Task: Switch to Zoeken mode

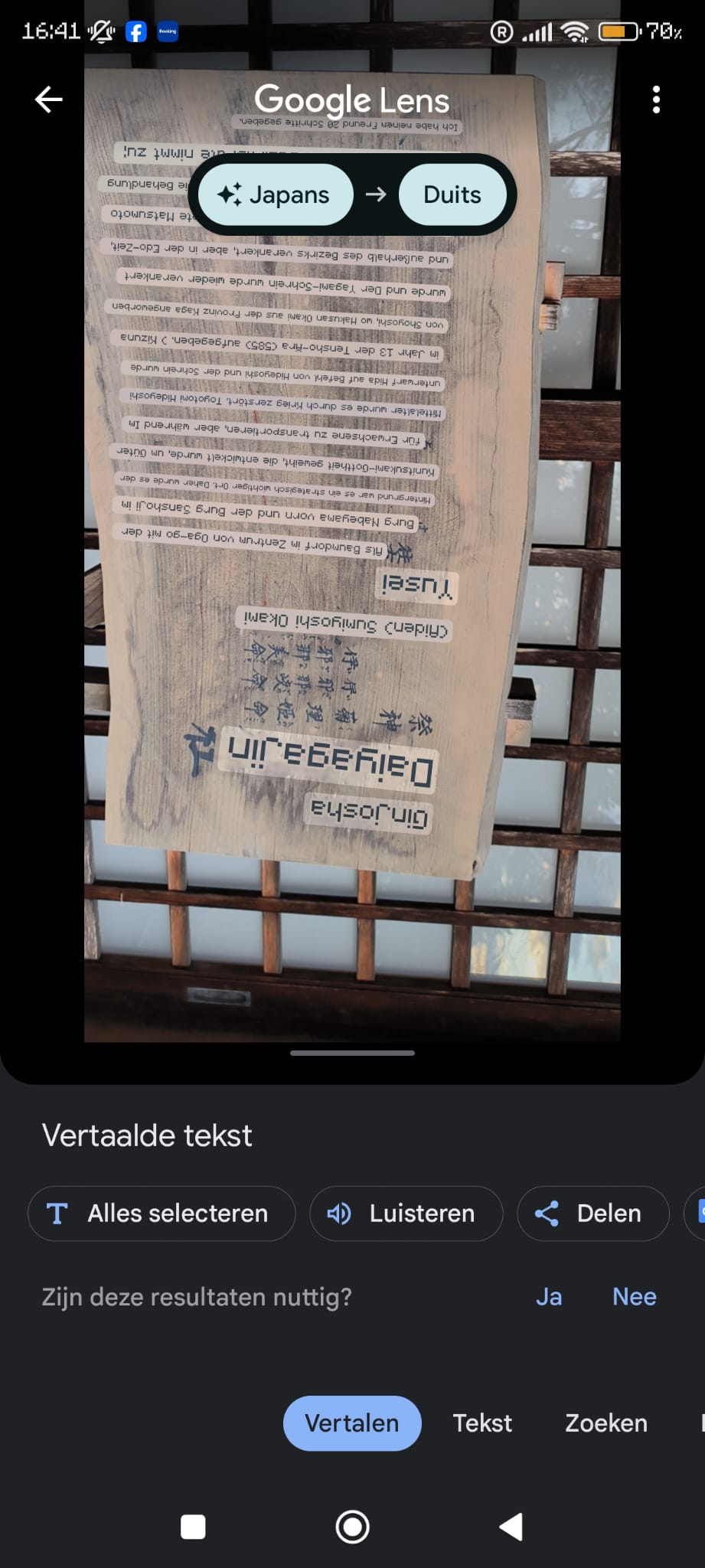Action: click(605, 1423)
